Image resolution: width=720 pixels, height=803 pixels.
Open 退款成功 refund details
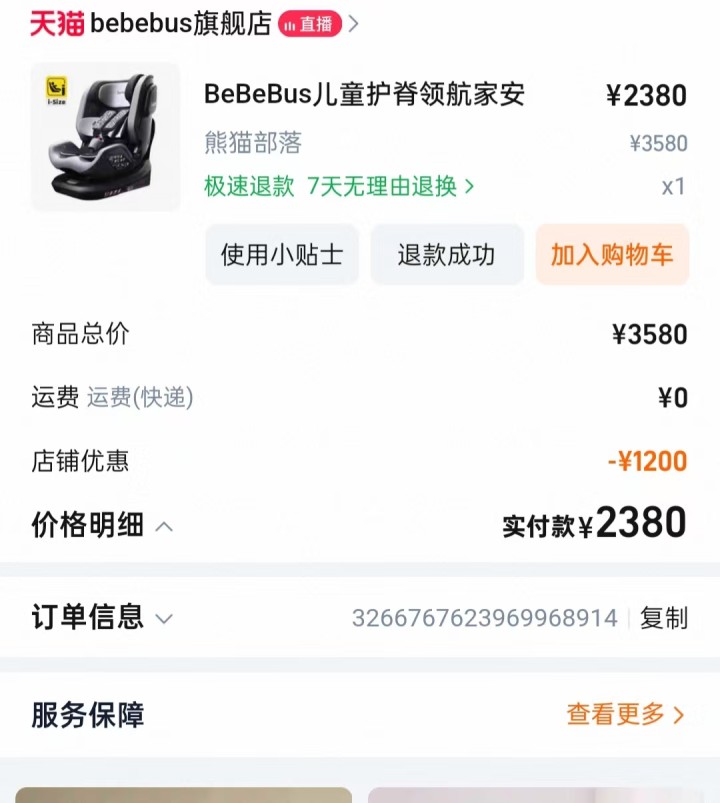click(447, 254)
